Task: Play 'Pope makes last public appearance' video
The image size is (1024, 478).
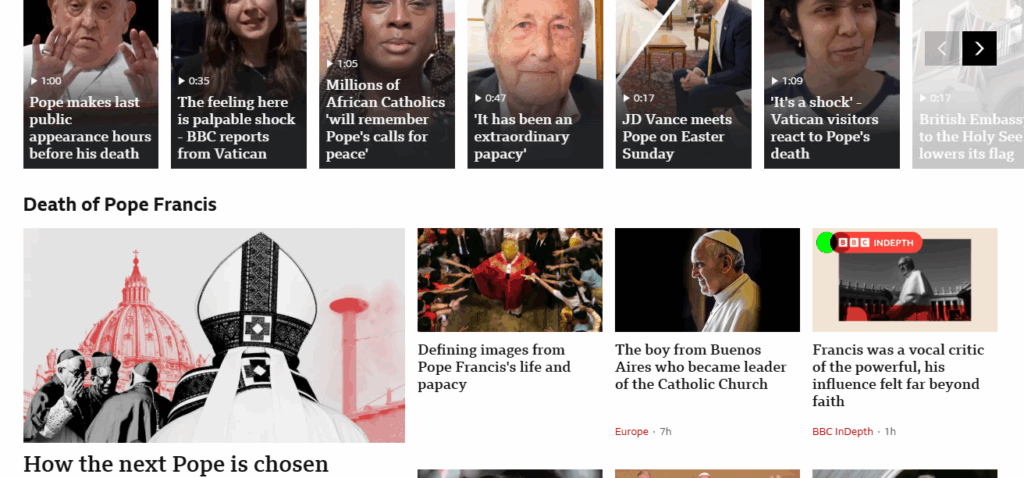Action: [90, 127]
